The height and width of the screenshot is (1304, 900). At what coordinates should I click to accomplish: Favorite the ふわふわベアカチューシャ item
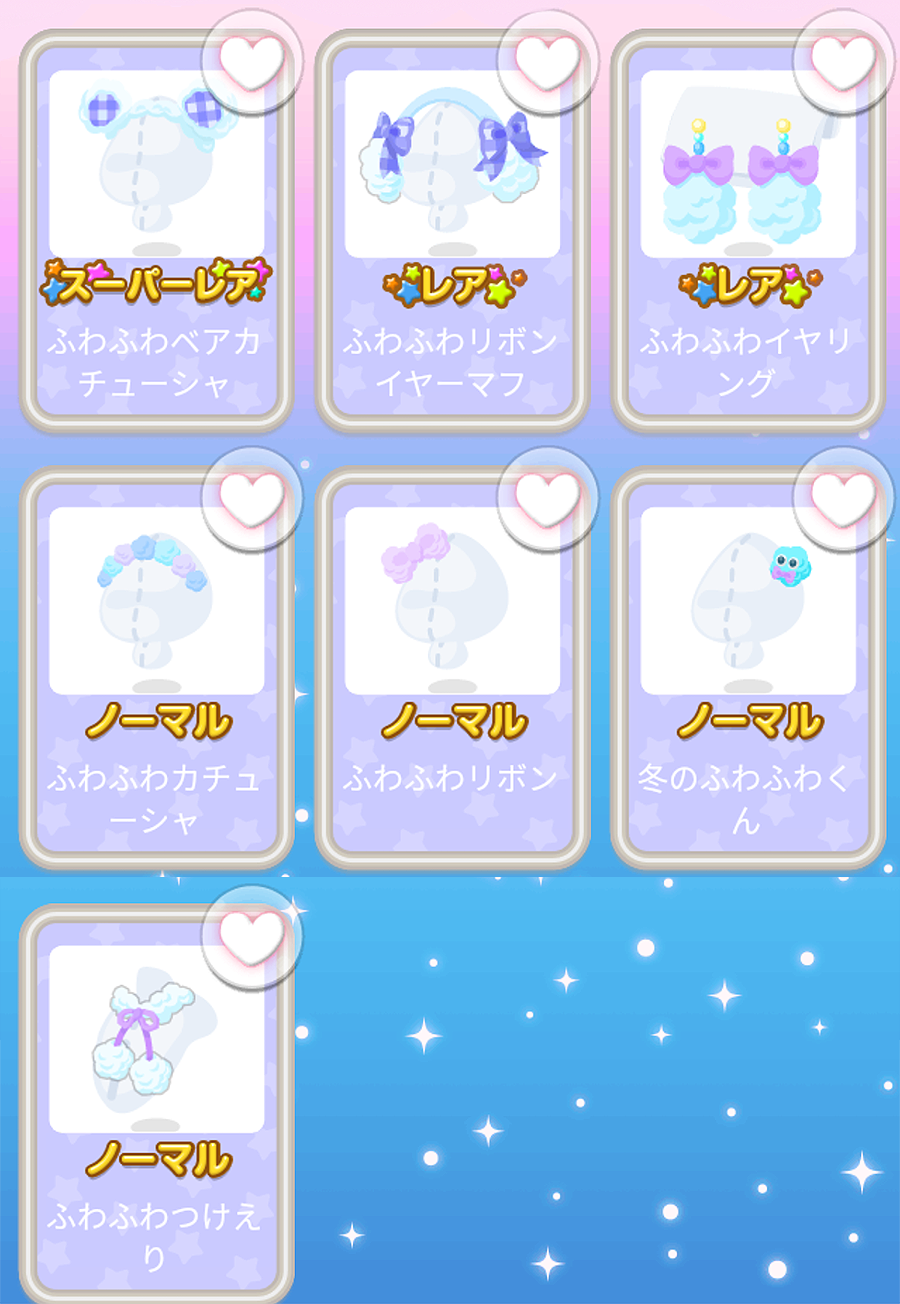251,60
